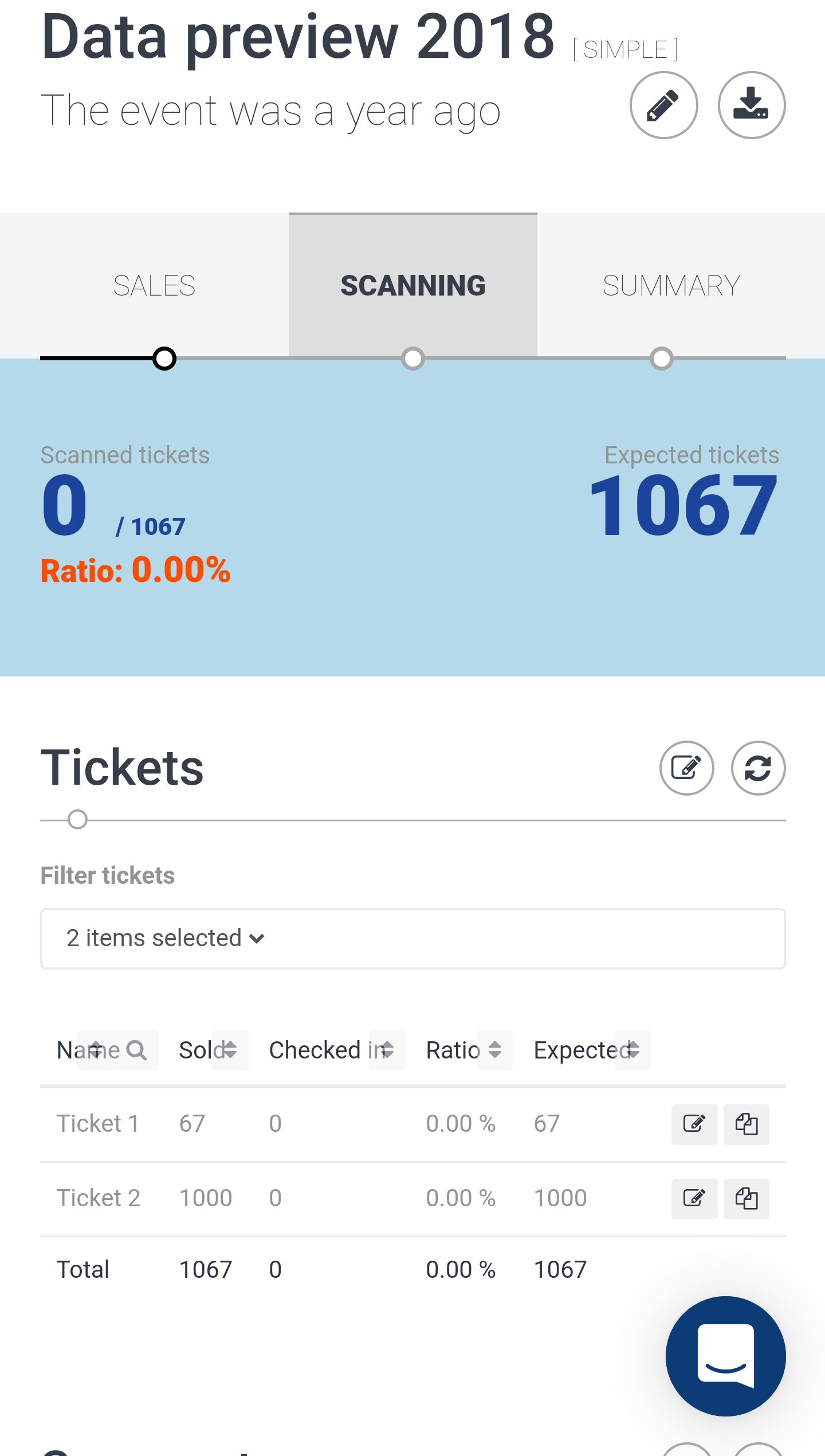Viewport: 825px width, 1456px height.
Task: Edit the Tickets section
Action: click(x=686, y=768)
